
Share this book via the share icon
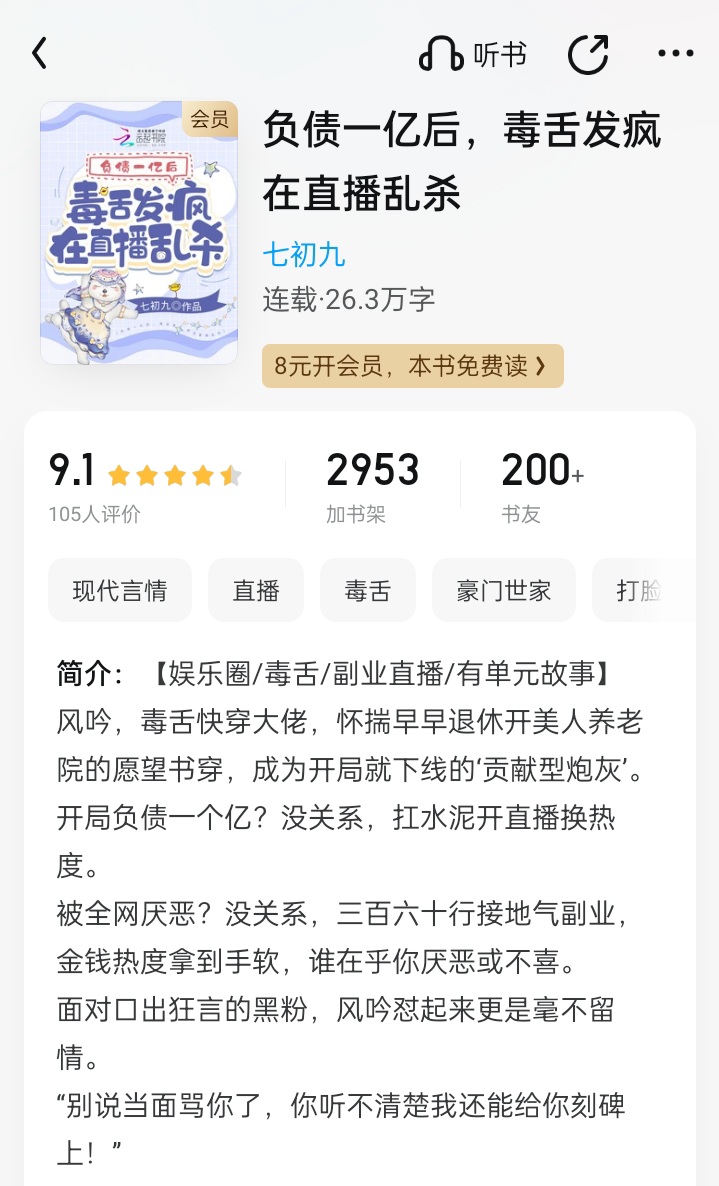588,54
